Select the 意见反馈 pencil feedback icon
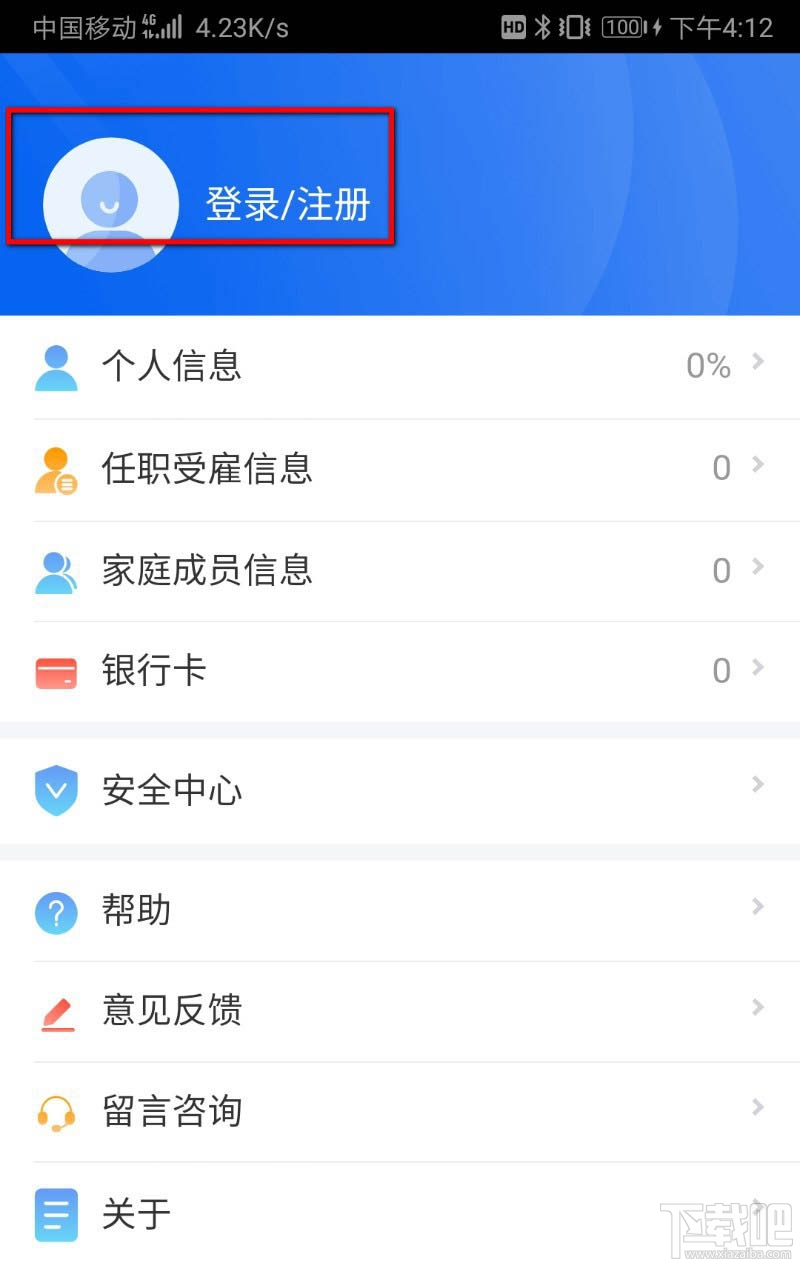This screenshot has width=800, height=1264. tap(56, 1011)
